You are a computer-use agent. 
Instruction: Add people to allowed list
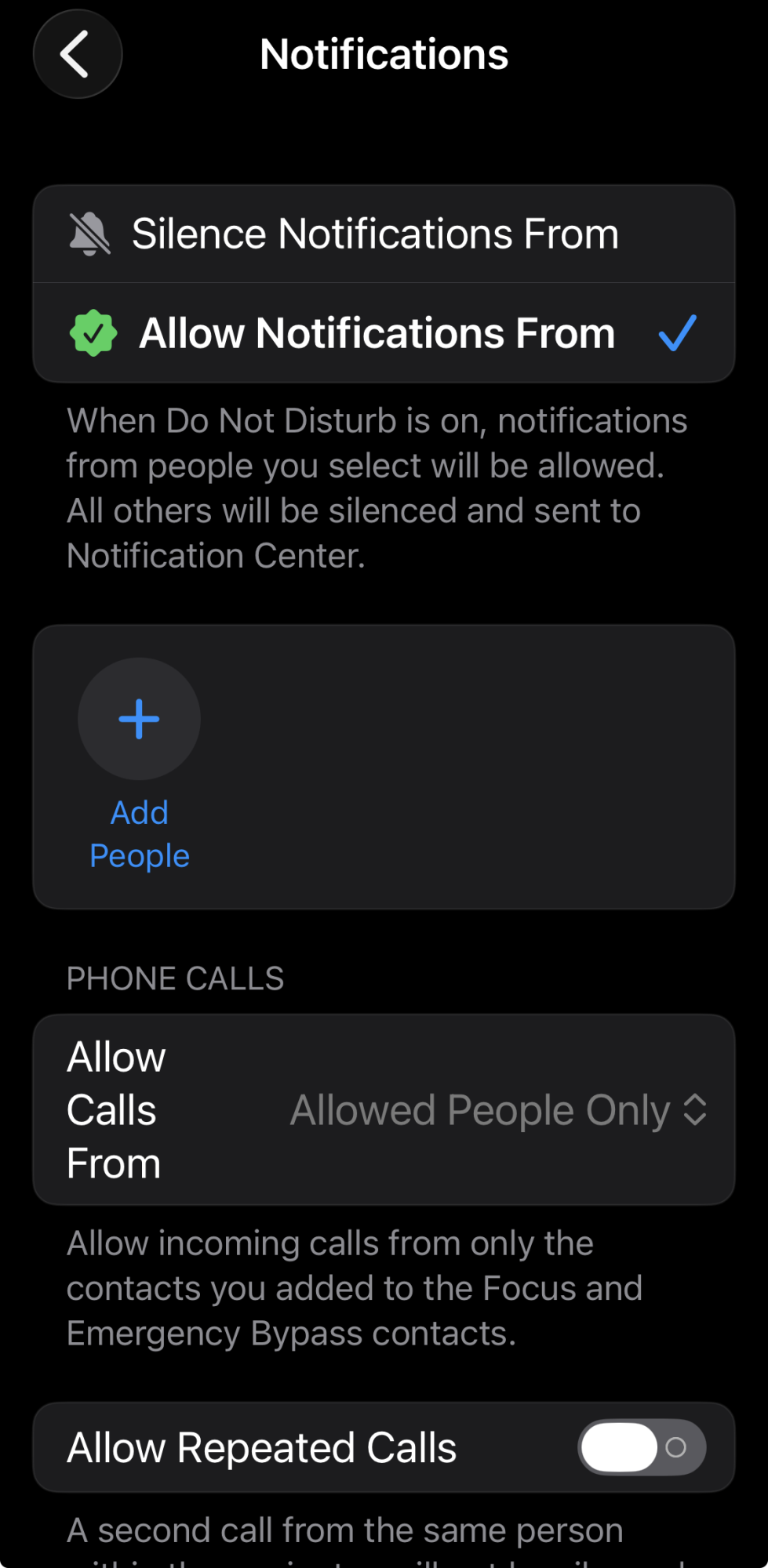pyautogui.click(x=139, y=720)
